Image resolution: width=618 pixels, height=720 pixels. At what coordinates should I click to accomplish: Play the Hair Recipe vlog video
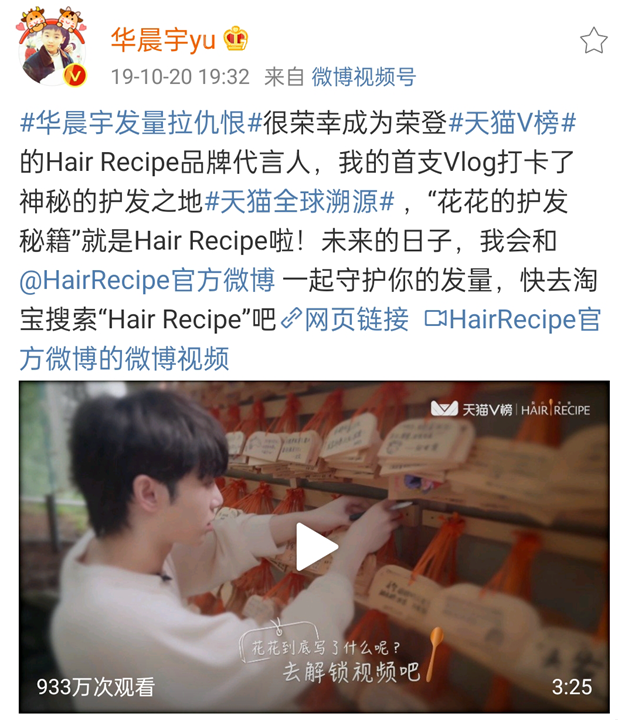pos(315,546)
